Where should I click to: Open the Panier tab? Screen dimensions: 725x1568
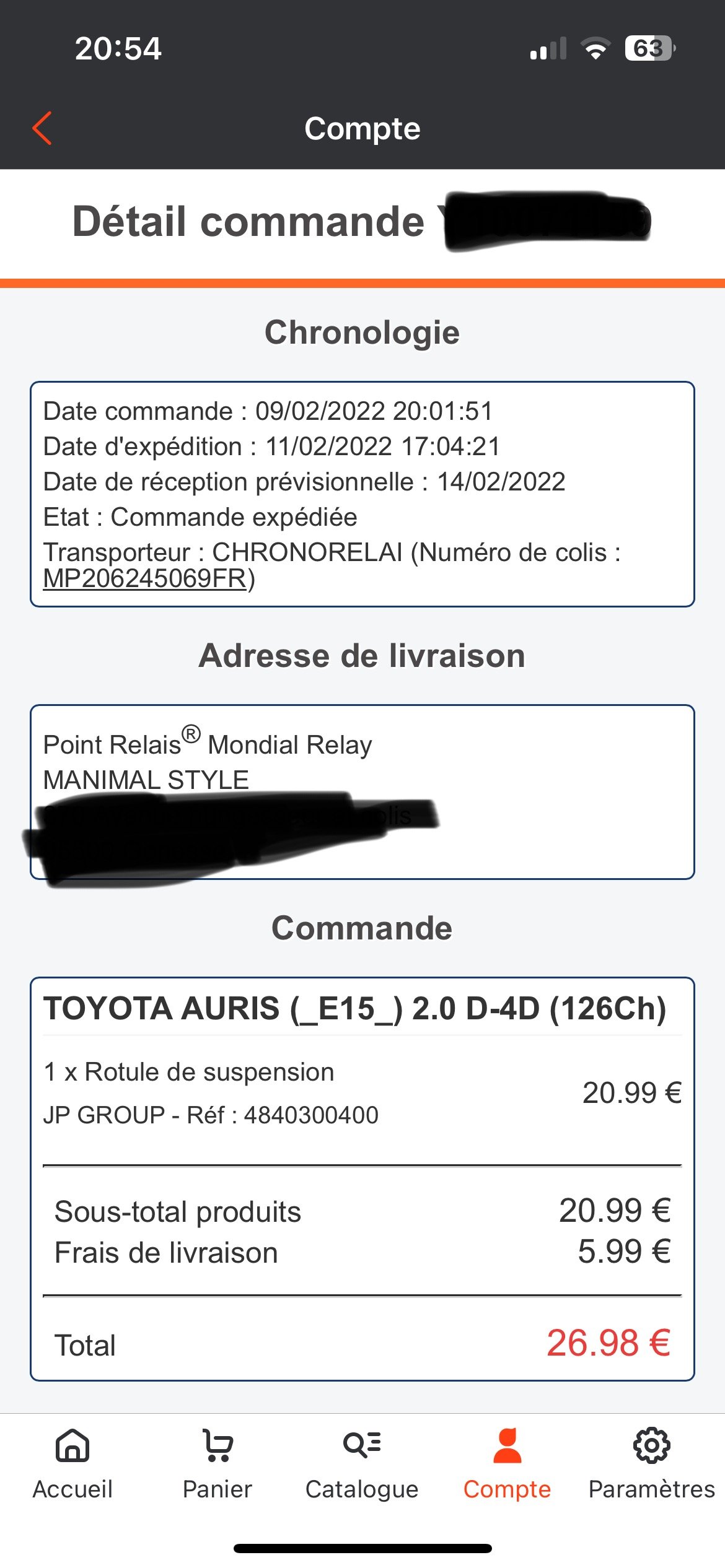click(x=217, y=1464)
